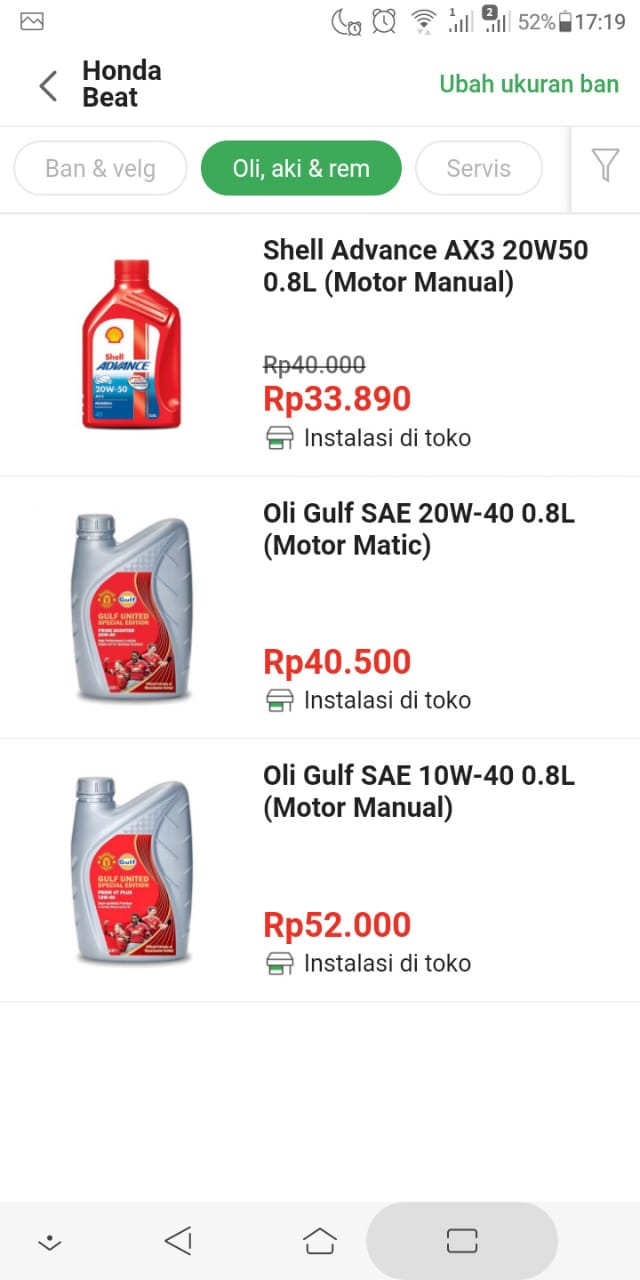Select the Oli, aki & rem tab
The height and width of the screenshot is (1280, 640).
(x=301, y=168)
